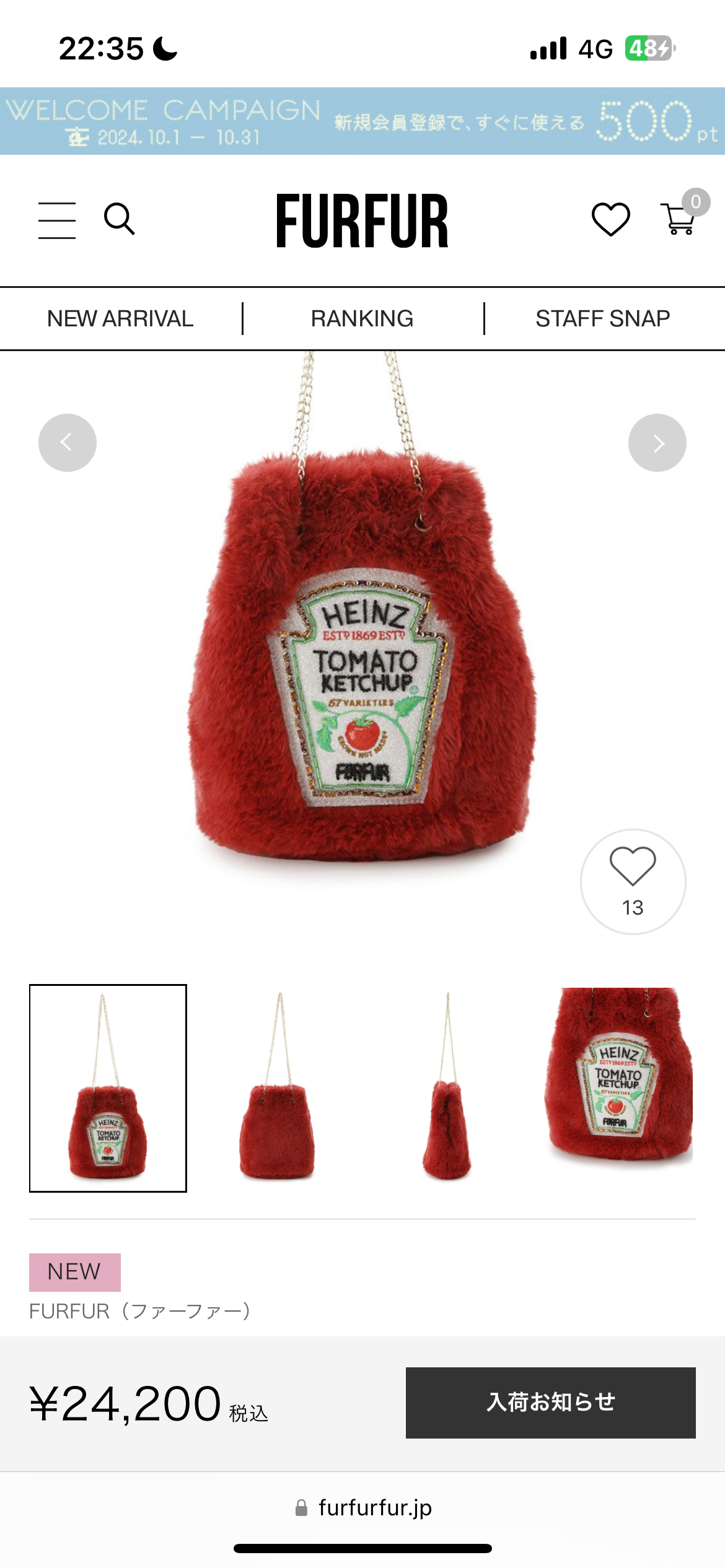Select the second plain back-view thumbnail
This screenshot has height=1568, width=725.
click(x=278, y=1088)
